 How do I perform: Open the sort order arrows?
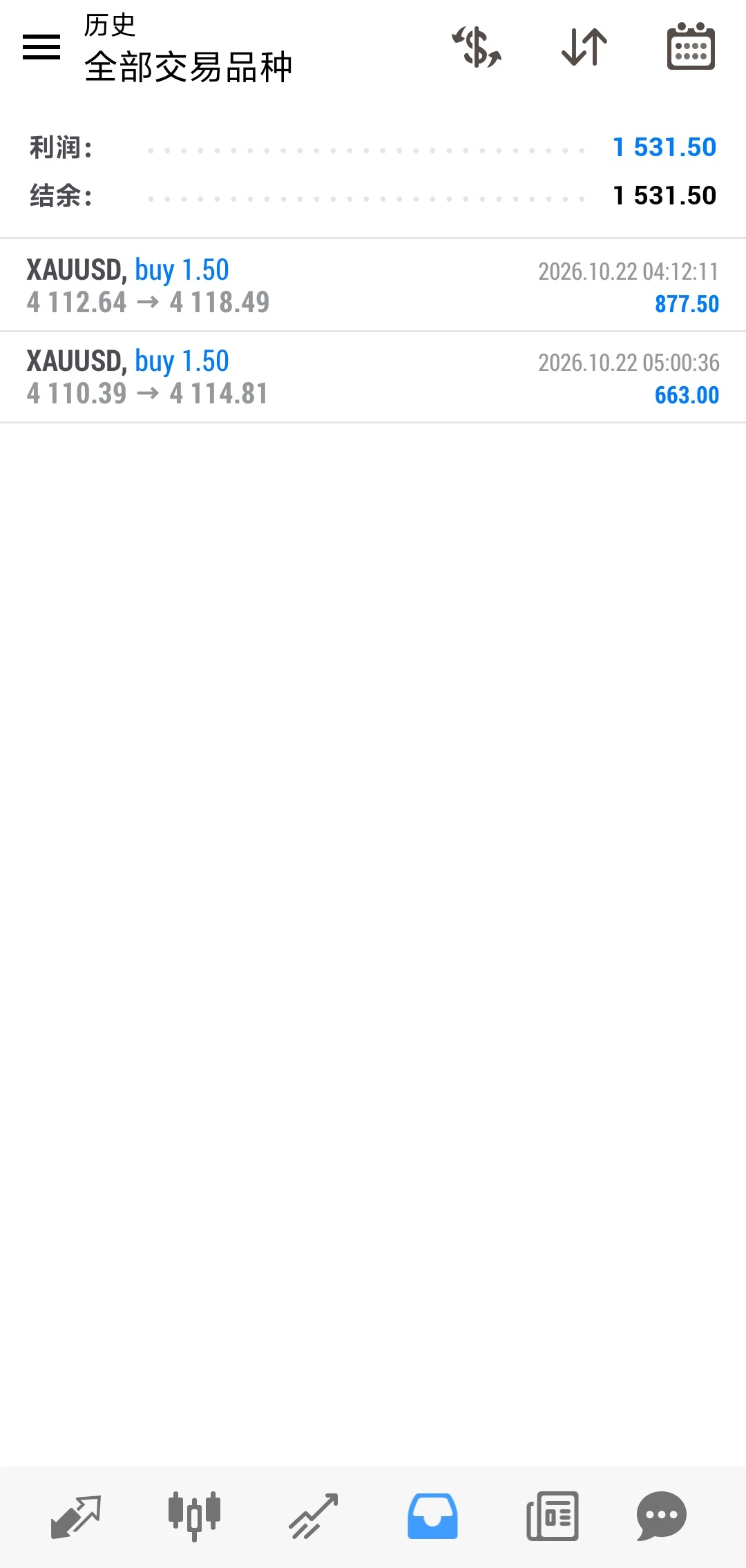(x=584, y=47)
